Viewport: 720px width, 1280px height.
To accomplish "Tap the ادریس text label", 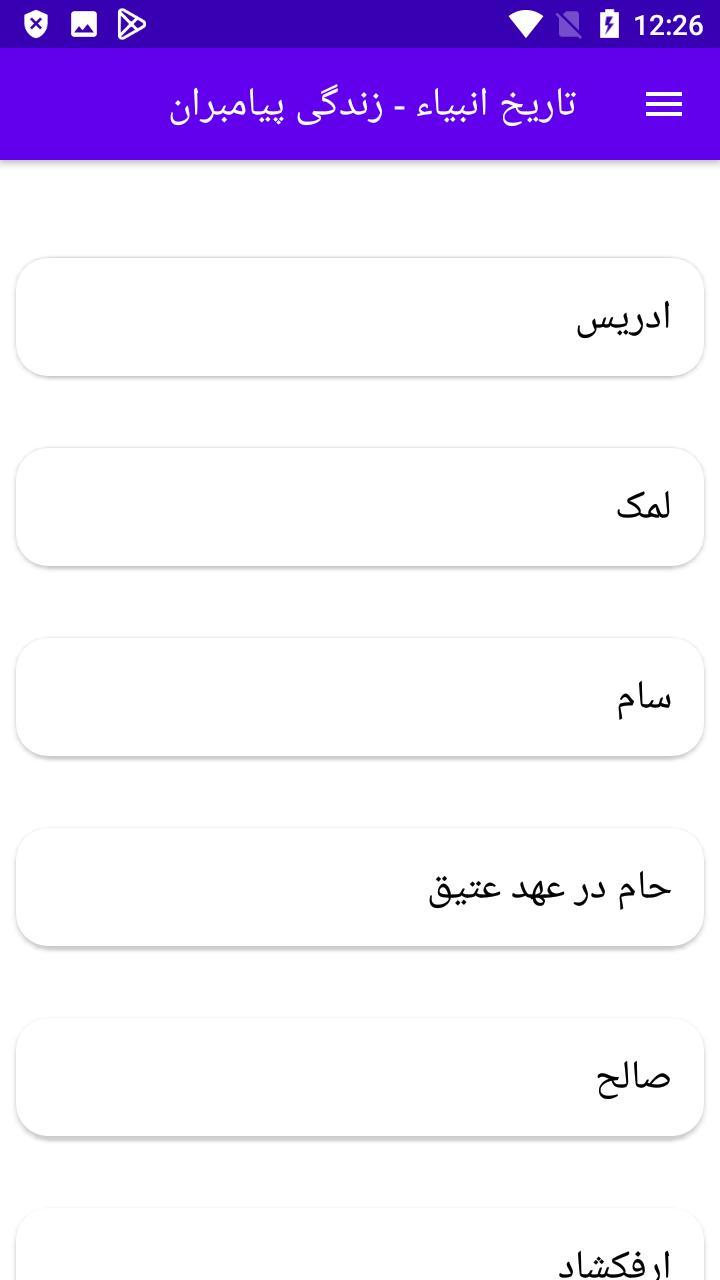I will coord(624,316).
